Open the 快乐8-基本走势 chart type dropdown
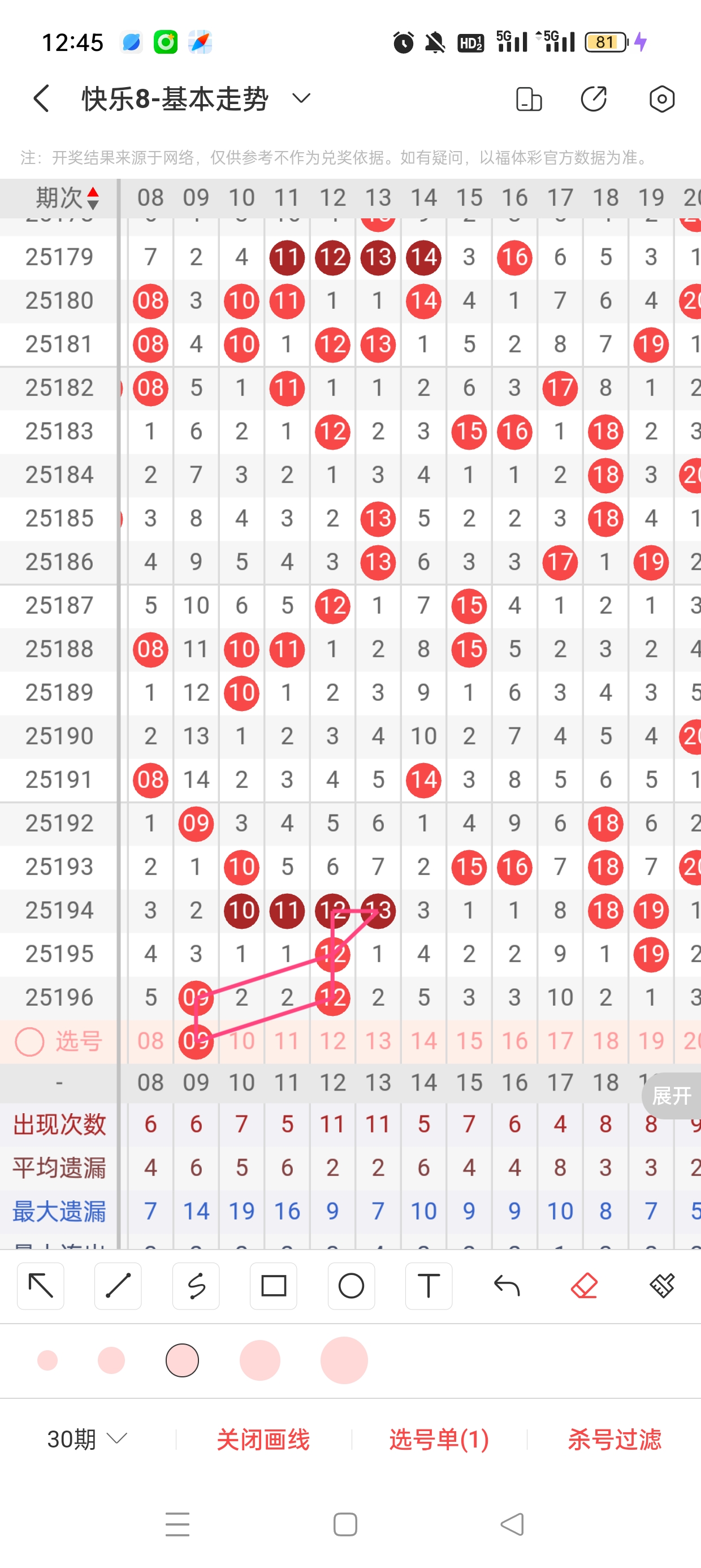701x1568 pixels. click(x=301, y=98)
